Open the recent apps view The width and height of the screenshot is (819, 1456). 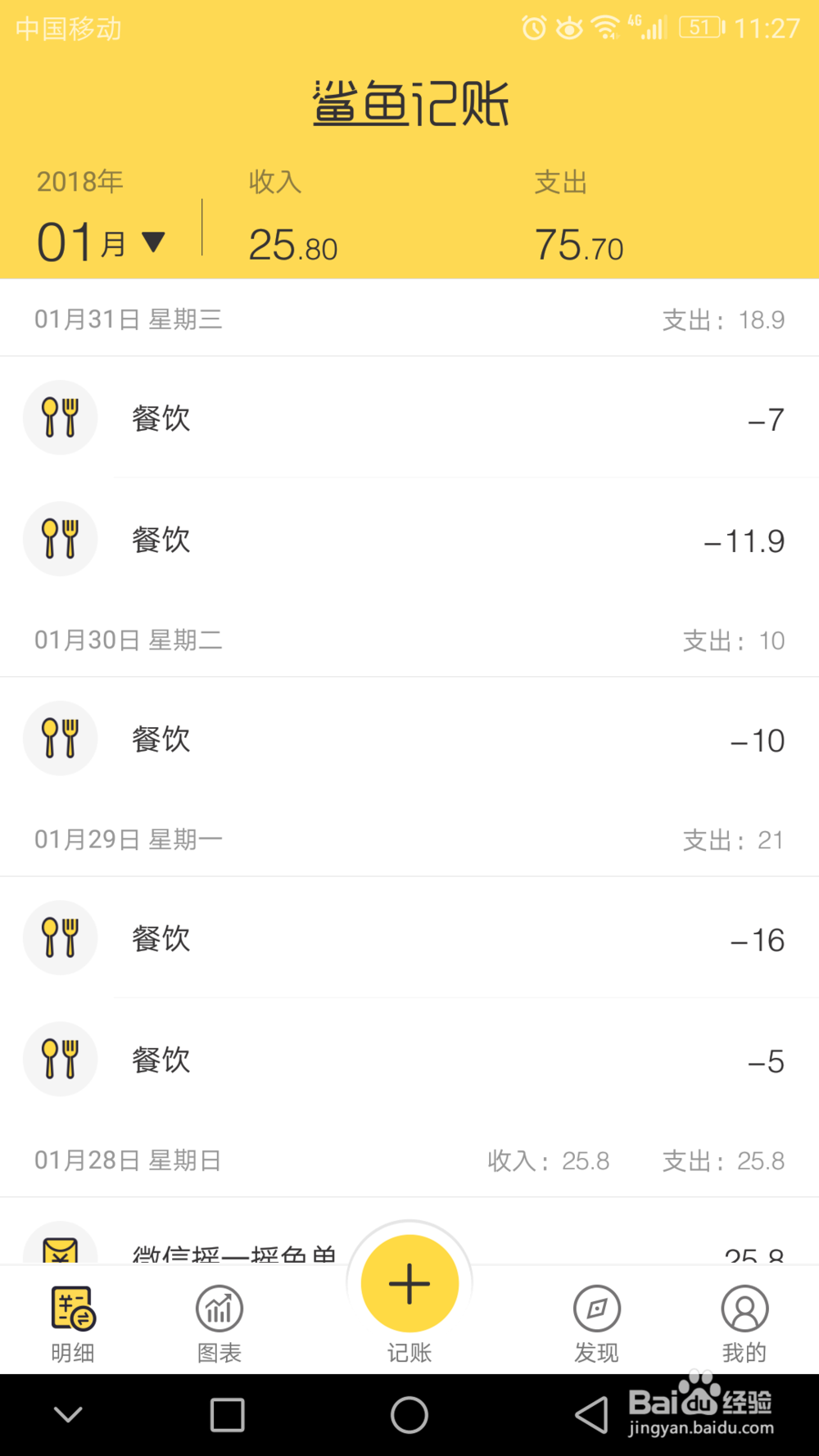click(x=227, y=1414)
